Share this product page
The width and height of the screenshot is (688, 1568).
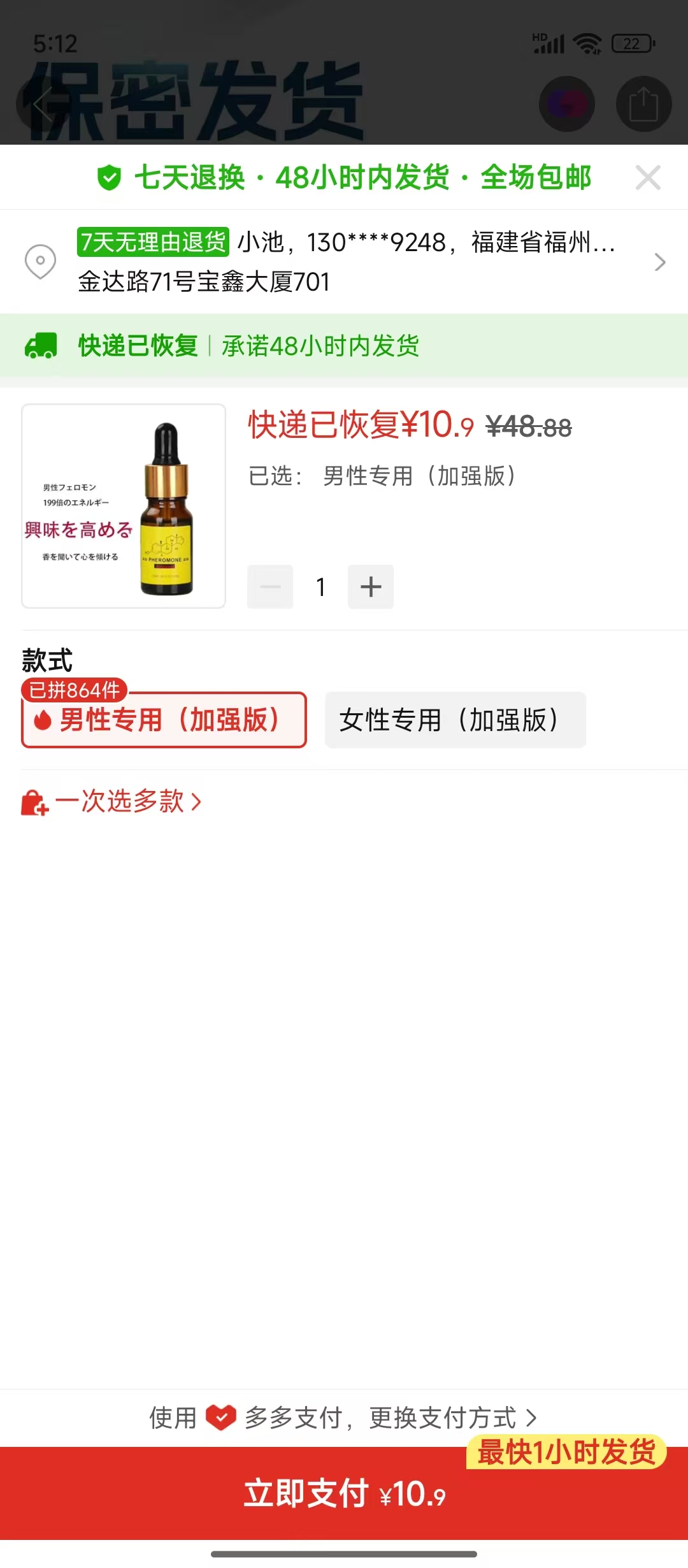click(643, 104)
